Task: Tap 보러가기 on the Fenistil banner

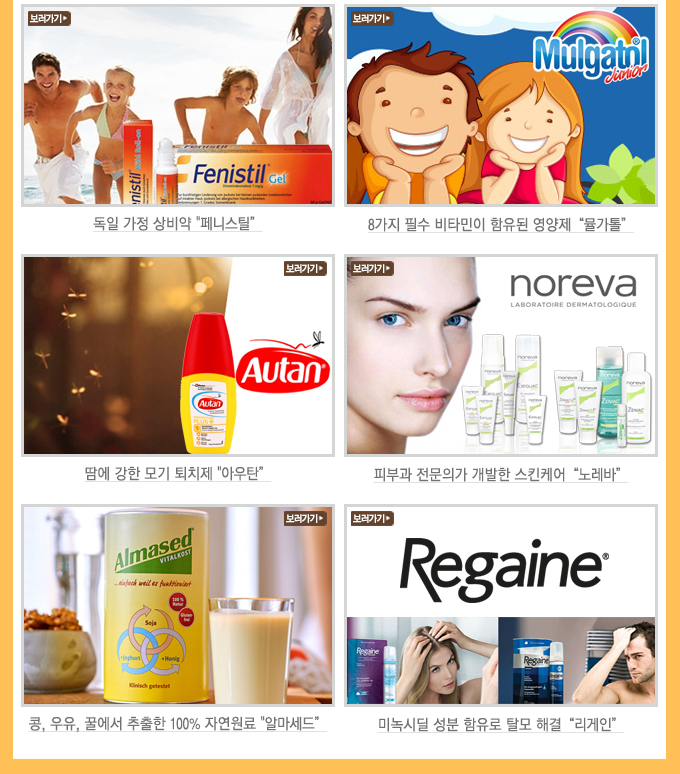Action: pyautogui.click(x=49, y=19)
